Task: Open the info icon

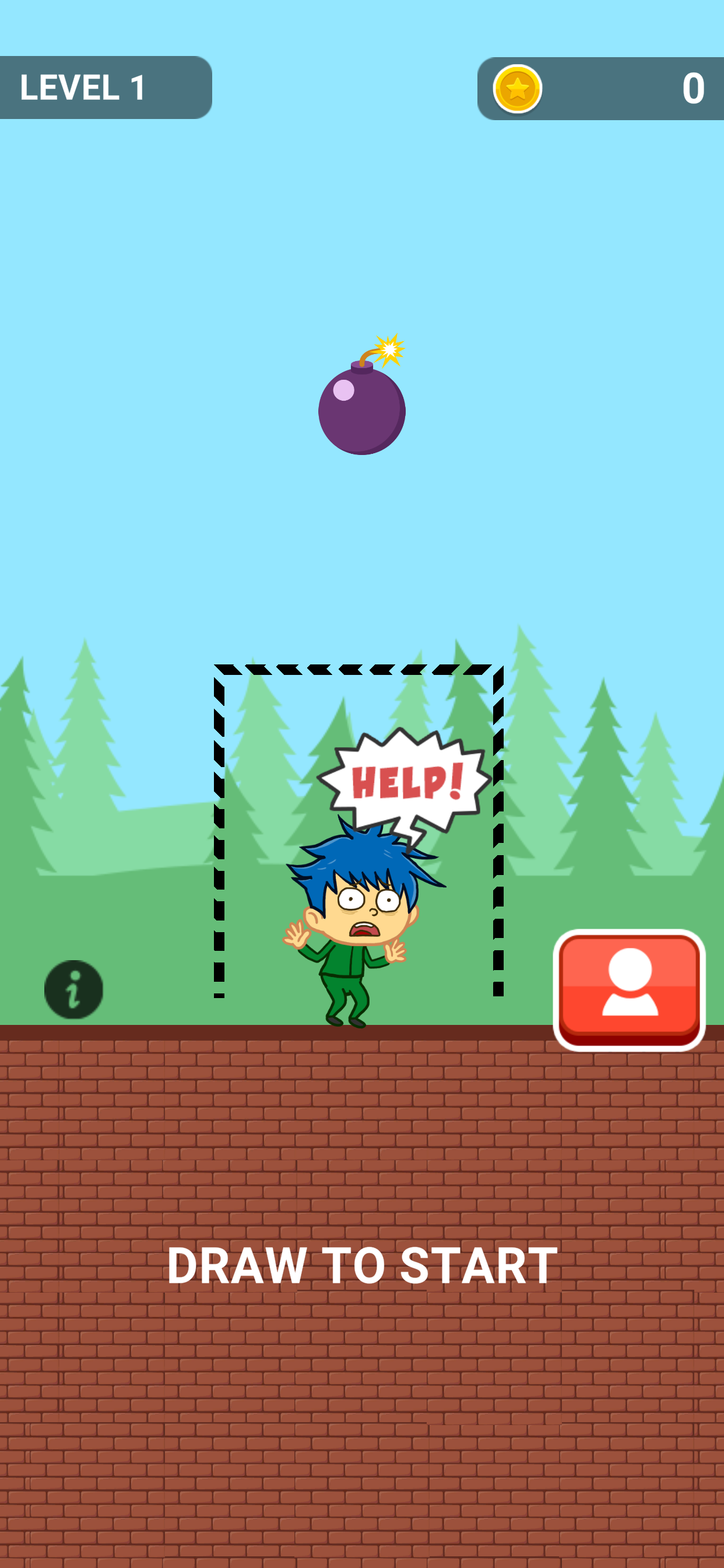Action: [x=73, y=989]
